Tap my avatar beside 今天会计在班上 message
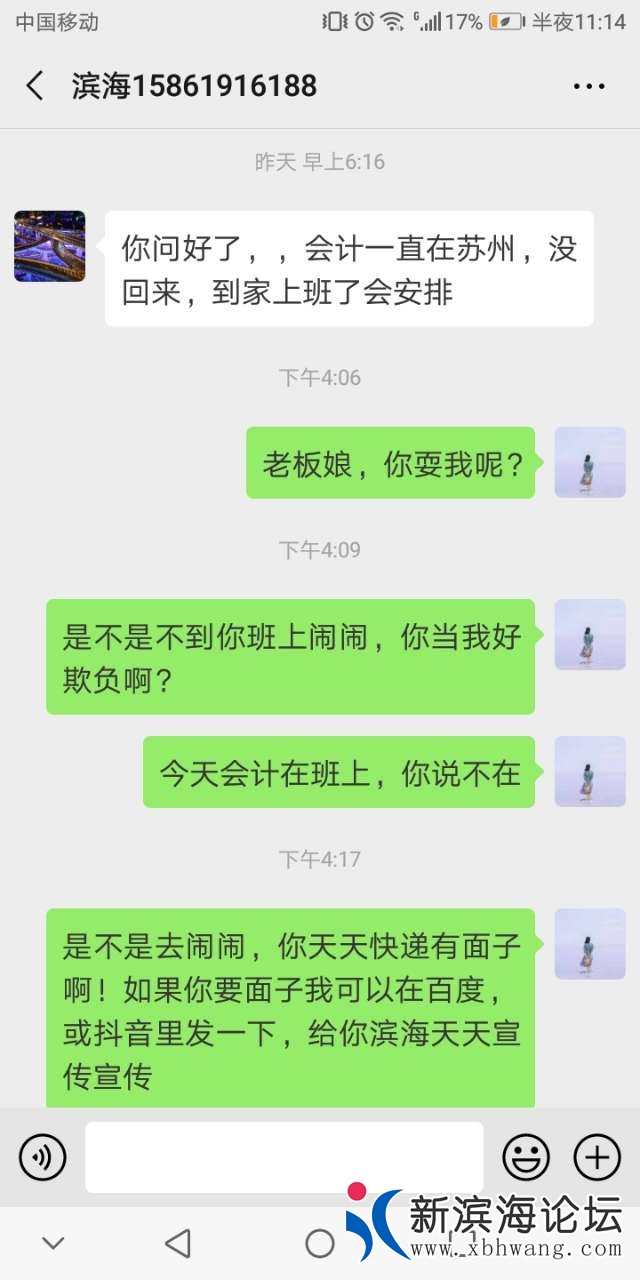 [x=590, y=772]
